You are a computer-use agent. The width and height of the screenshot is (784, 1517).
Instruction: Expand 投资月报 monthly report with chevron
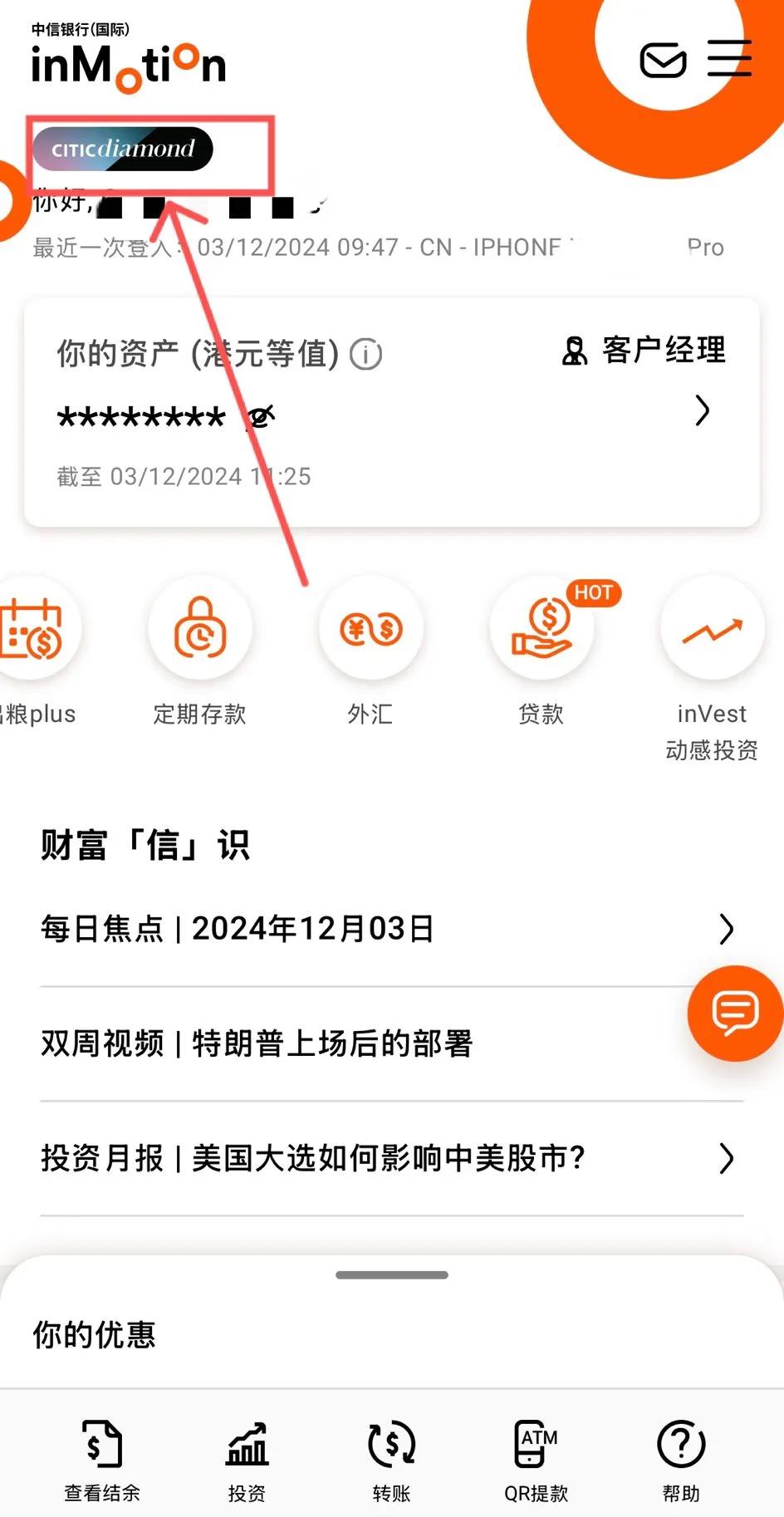tap(727, 1157)
